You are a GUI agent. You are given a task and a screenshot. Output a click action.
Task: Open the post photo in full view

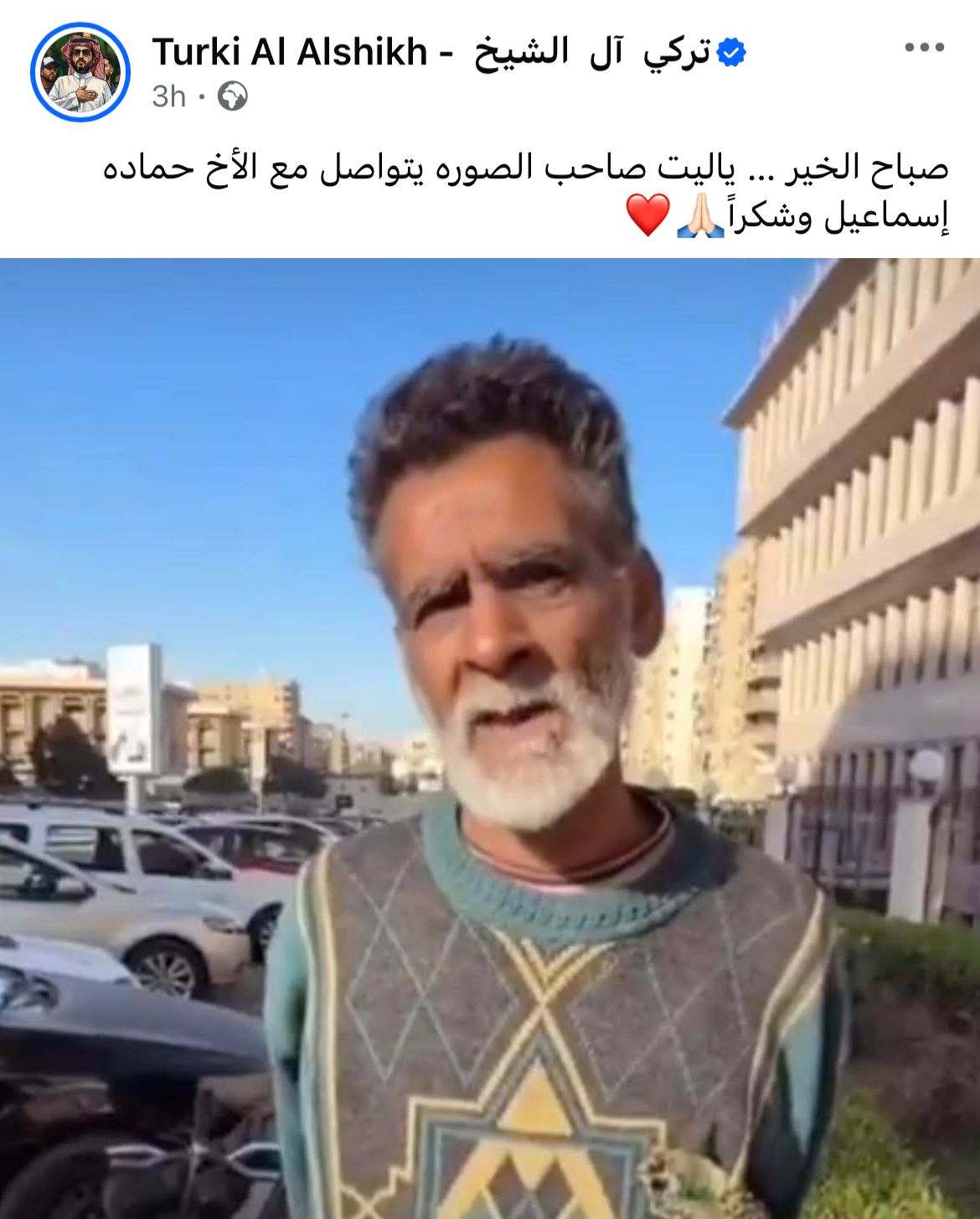(x=490, y=737)
